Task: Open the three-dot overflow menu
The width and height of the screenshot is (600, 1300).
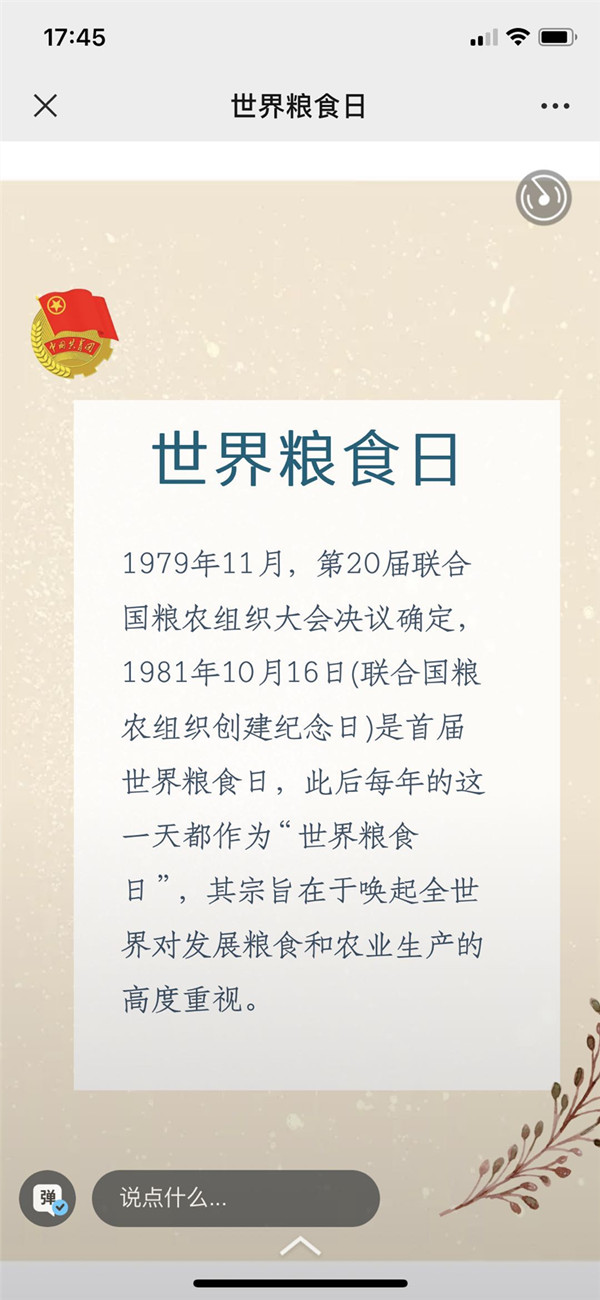Action: 555,106
